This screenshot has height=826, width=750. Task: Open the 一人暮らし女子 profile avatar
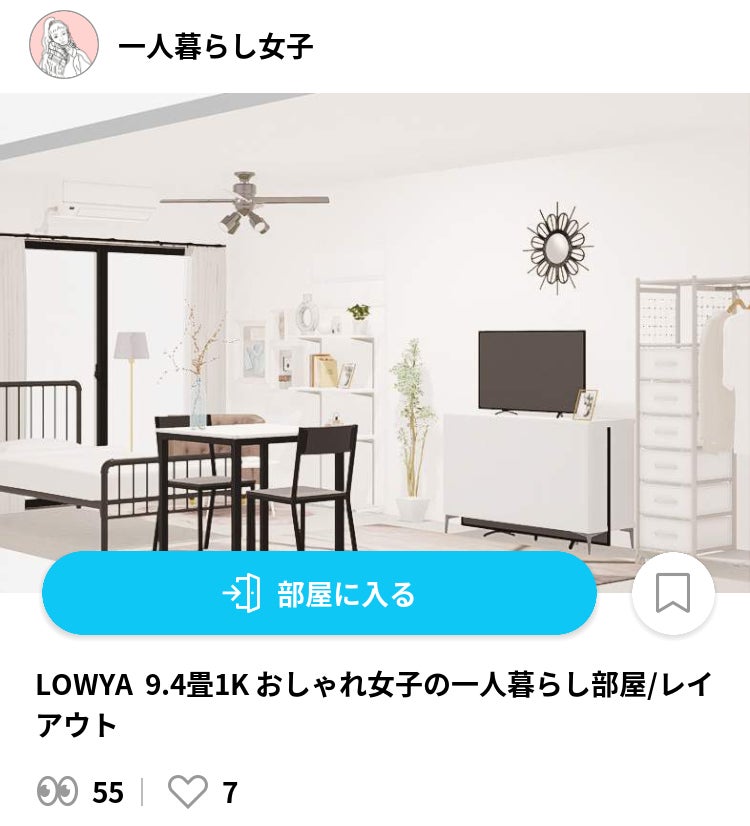[x=64, y=45]
